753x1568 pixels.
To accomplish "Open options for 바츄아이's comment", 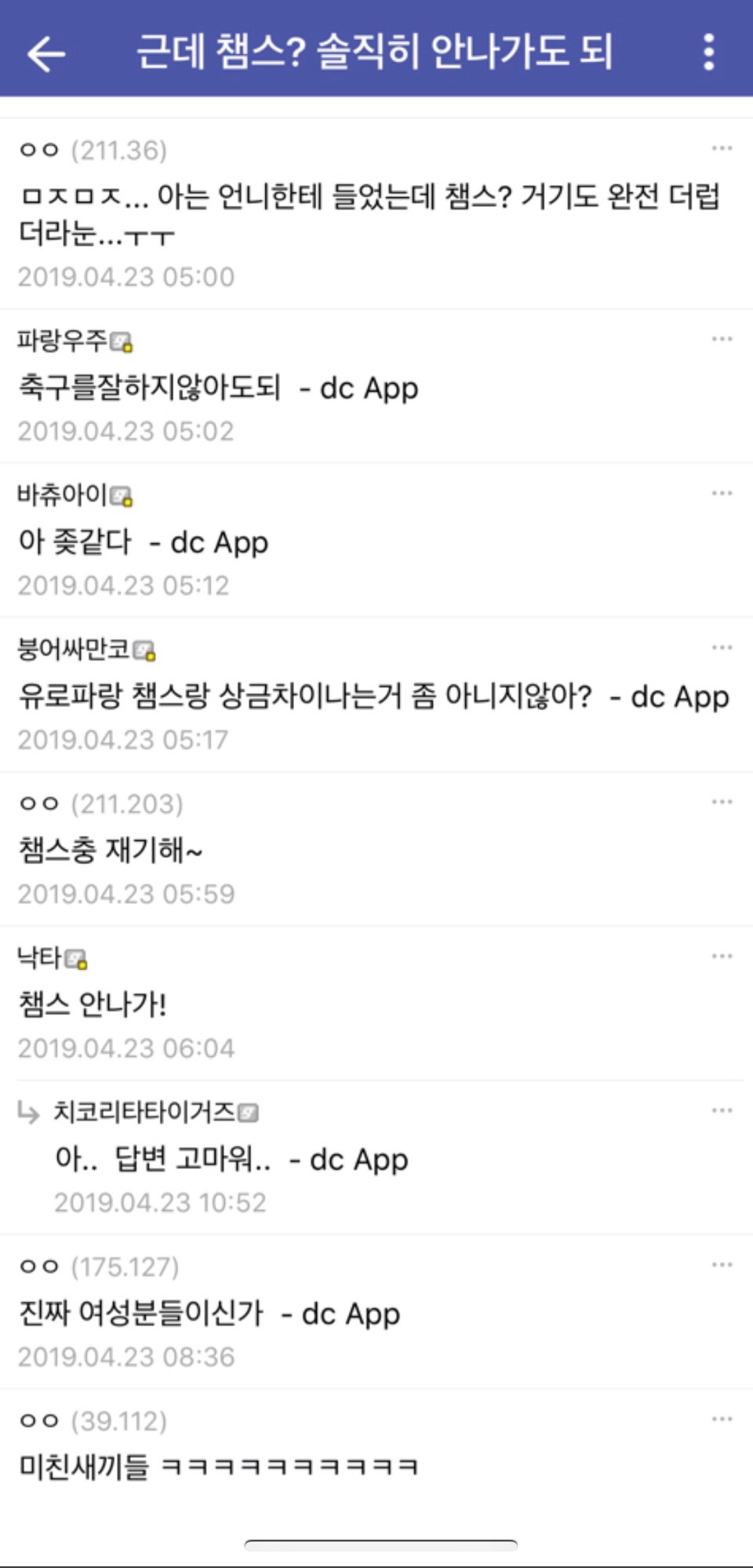I will pos(721,493).
